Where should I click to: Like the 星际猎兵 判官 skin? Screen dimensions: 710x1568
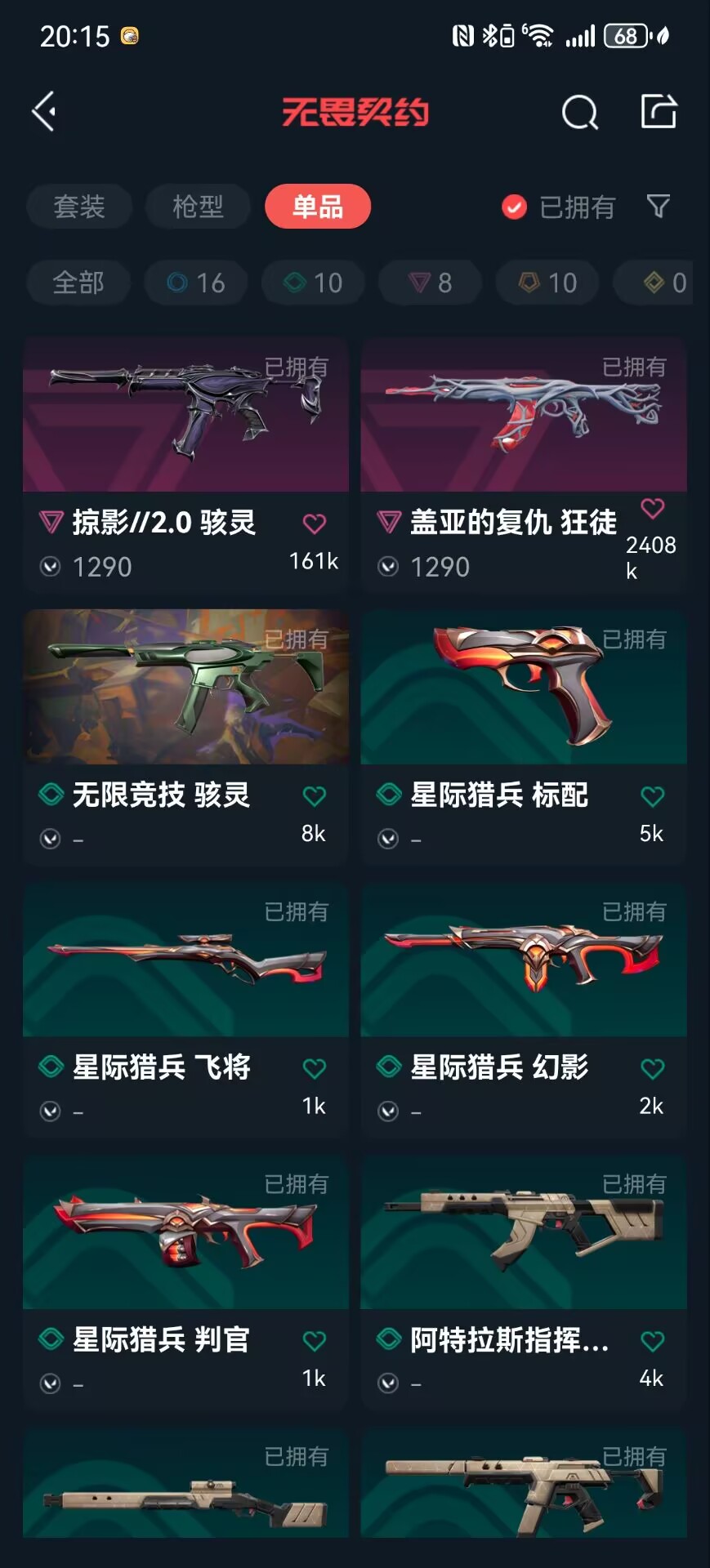[x=315, y=1341]
